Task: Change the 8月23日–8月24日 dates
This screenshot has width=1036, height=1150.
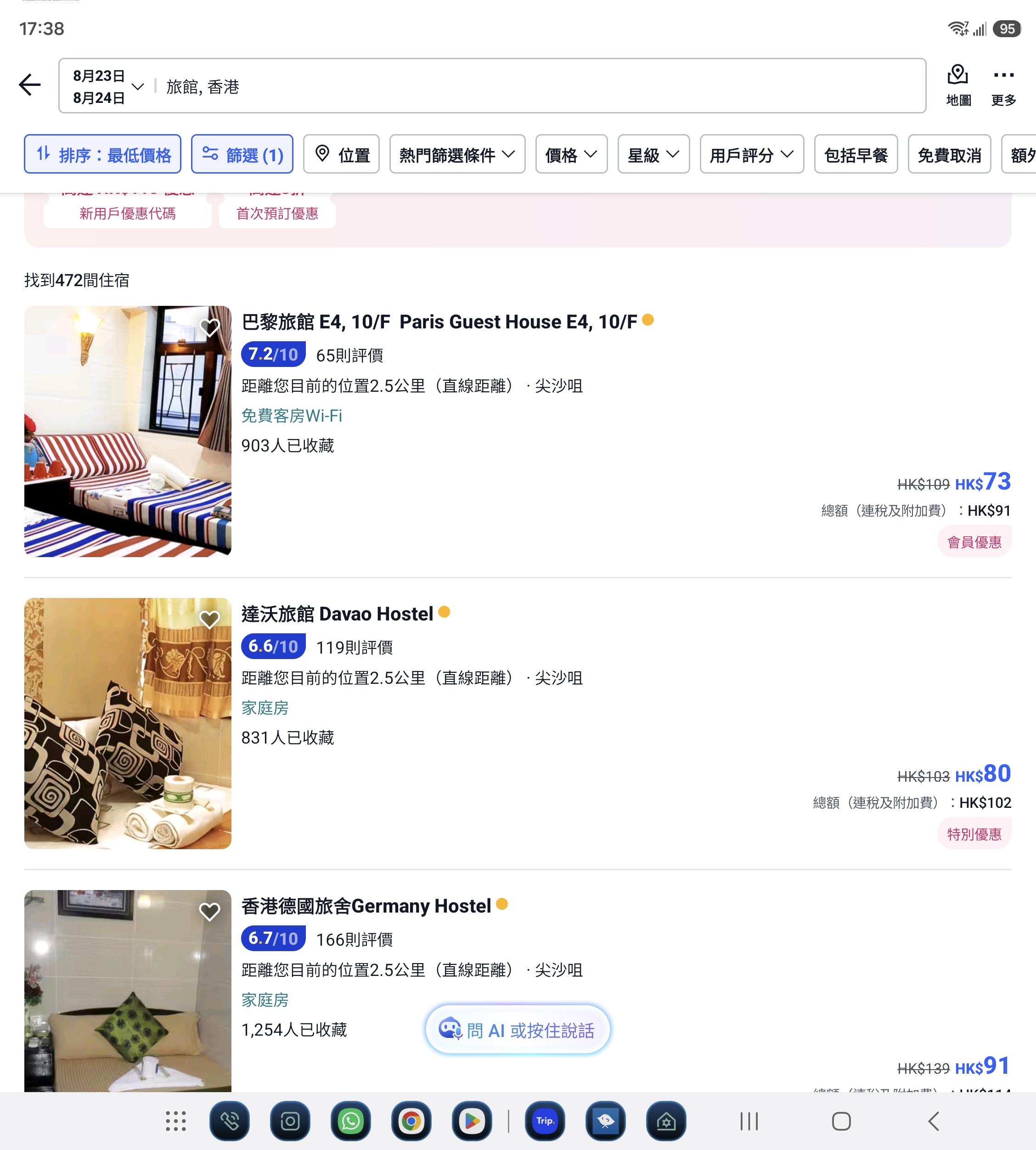Action: point(107,86)
